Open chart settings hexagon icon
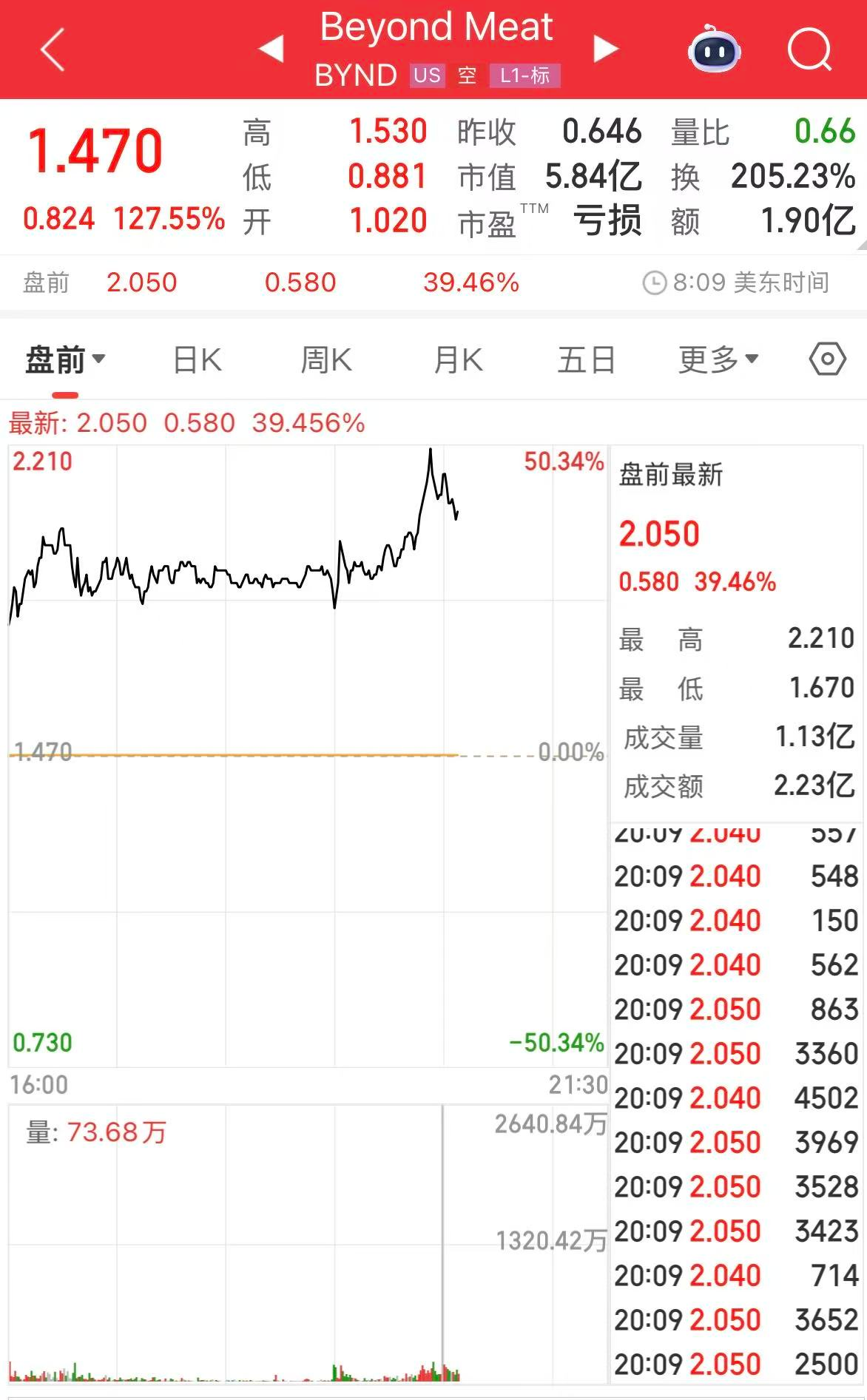Viewport: 867px width, 1400px height. point(827,360)
